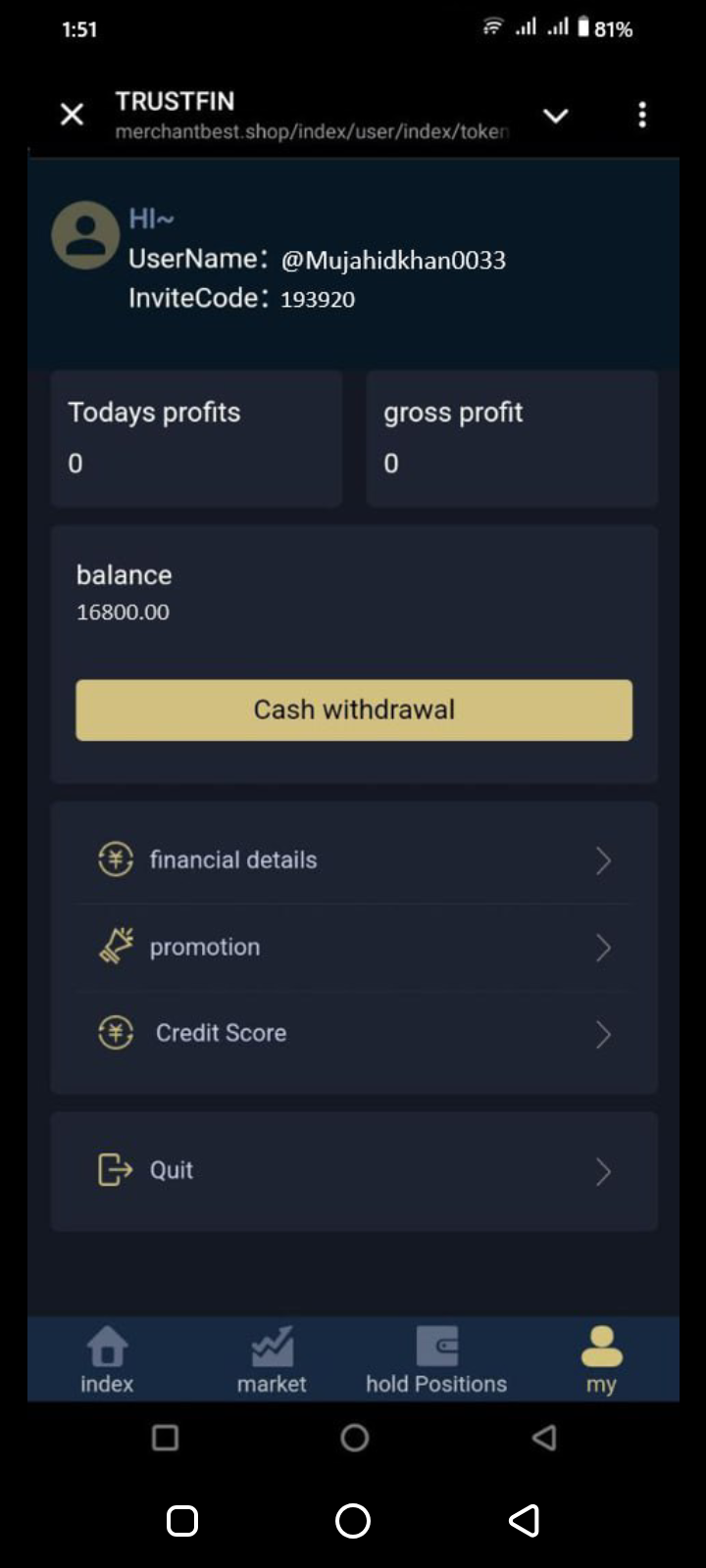The height and width of the screenshot is (1568, 706).
Task: Select the my tab
Action: pos(601,1359)
